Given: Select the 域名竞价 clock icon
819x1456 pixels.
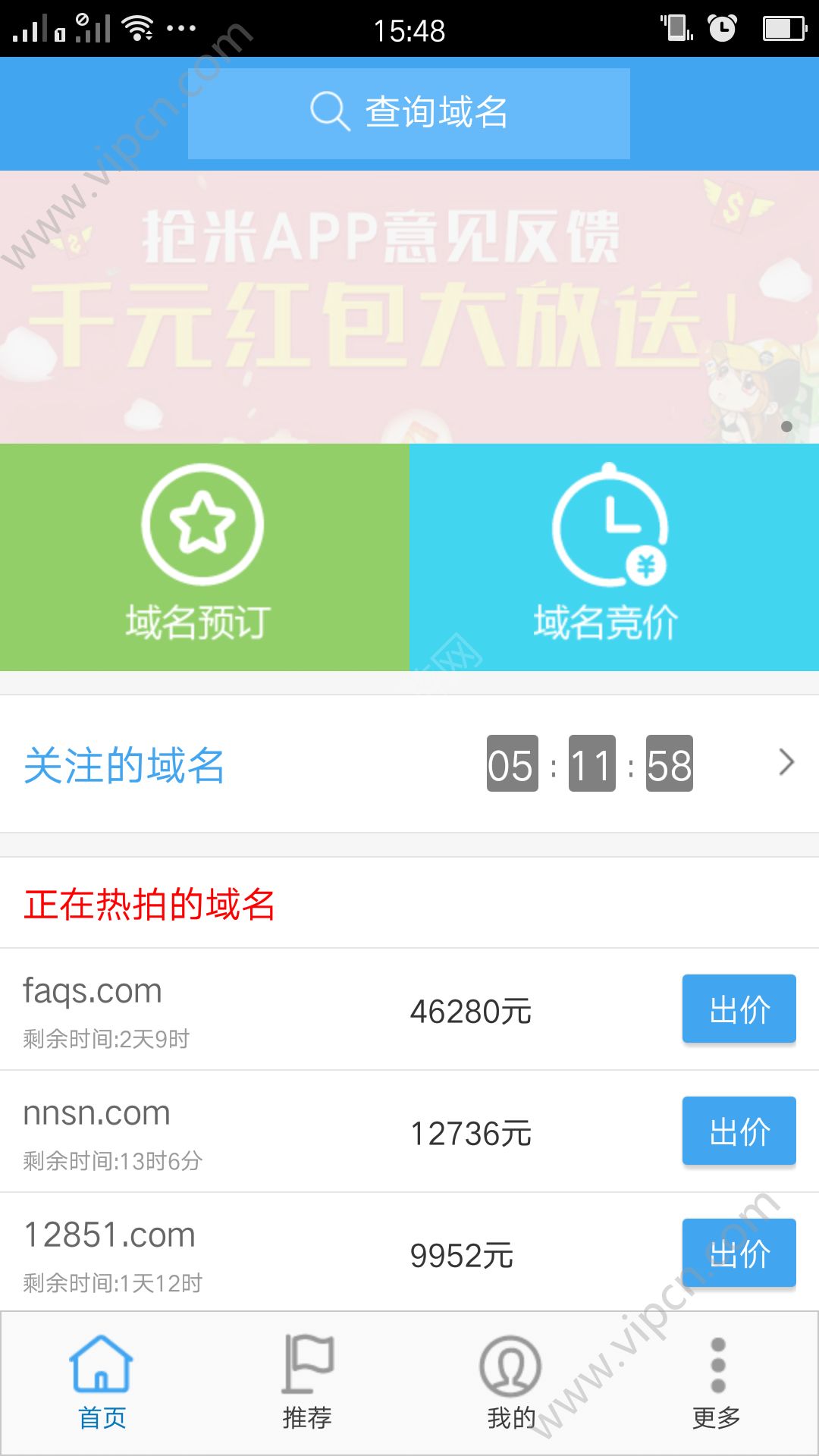Looking at the screenshot, I should click(607, 523).
